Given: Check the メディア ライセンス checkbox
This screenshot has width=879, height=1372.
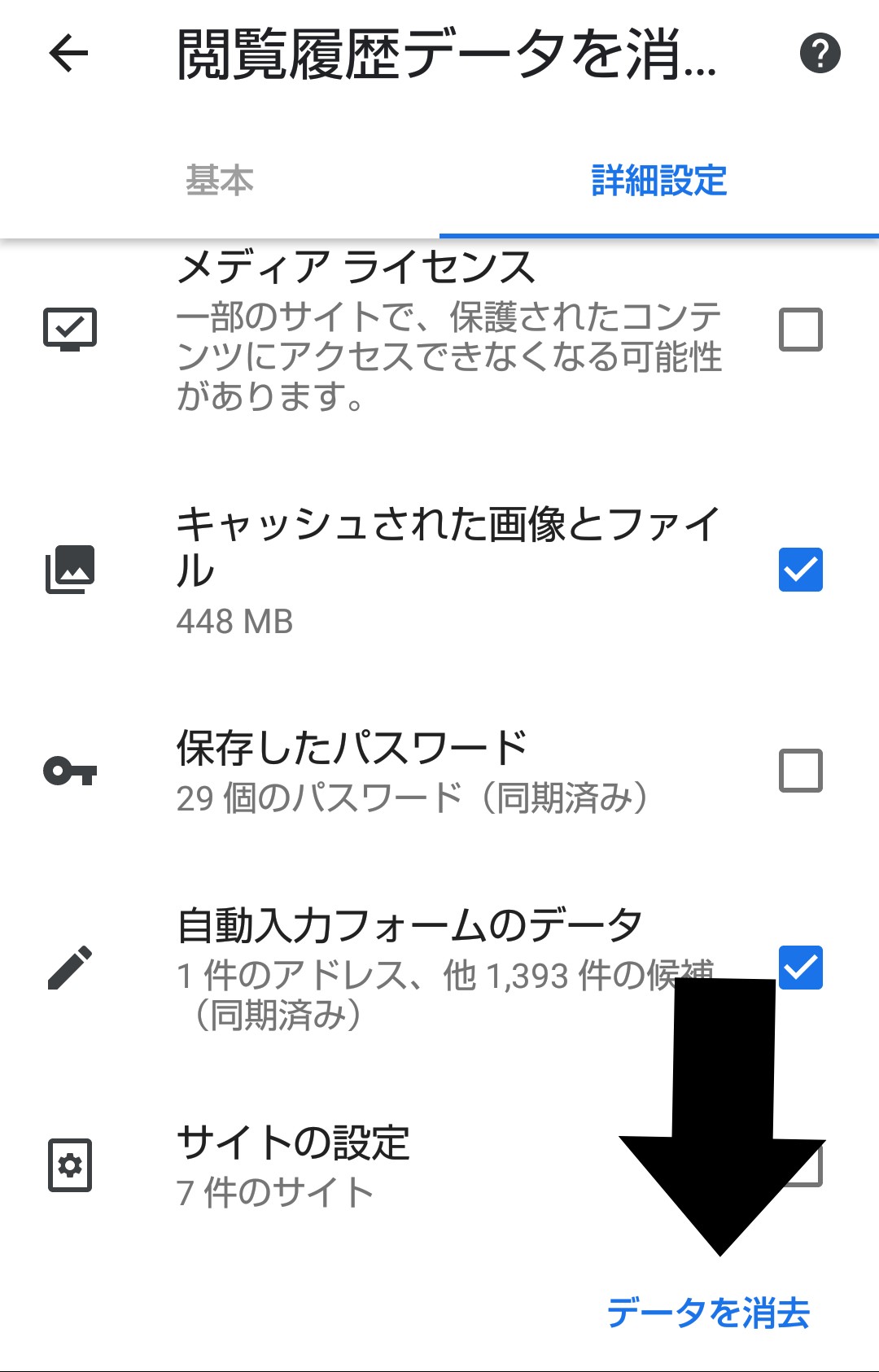Looking at the screenshot, I should 801,330.
